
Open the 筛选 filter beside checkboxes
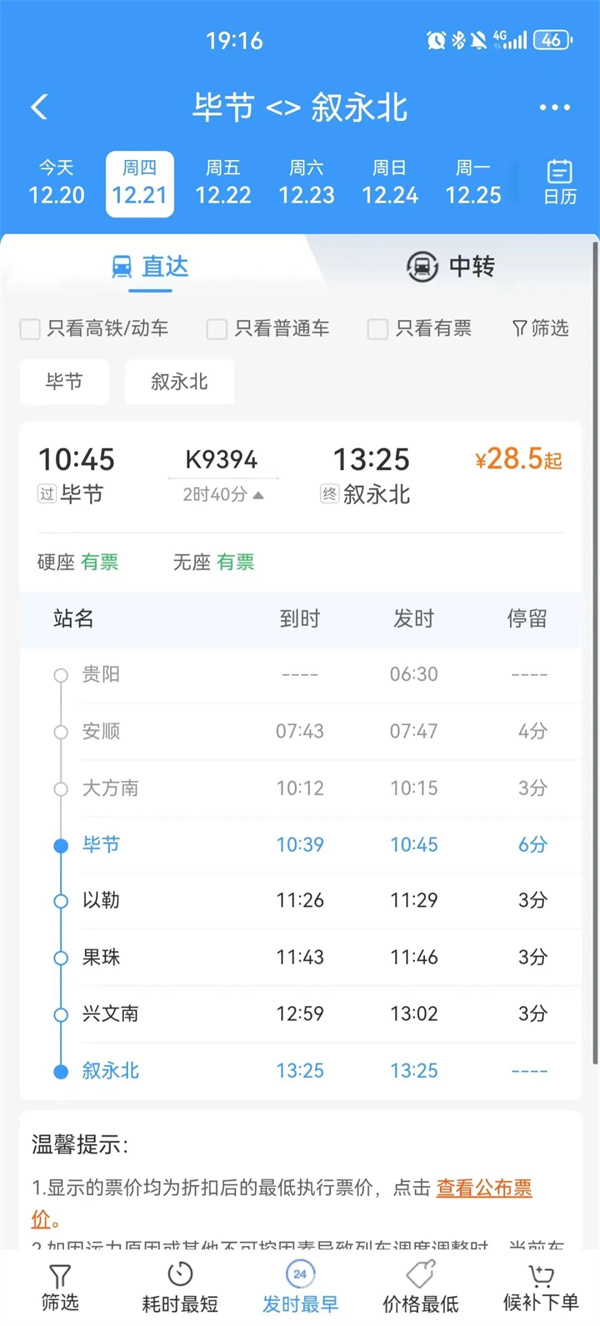pyautogui.click(x=540, y=328)
